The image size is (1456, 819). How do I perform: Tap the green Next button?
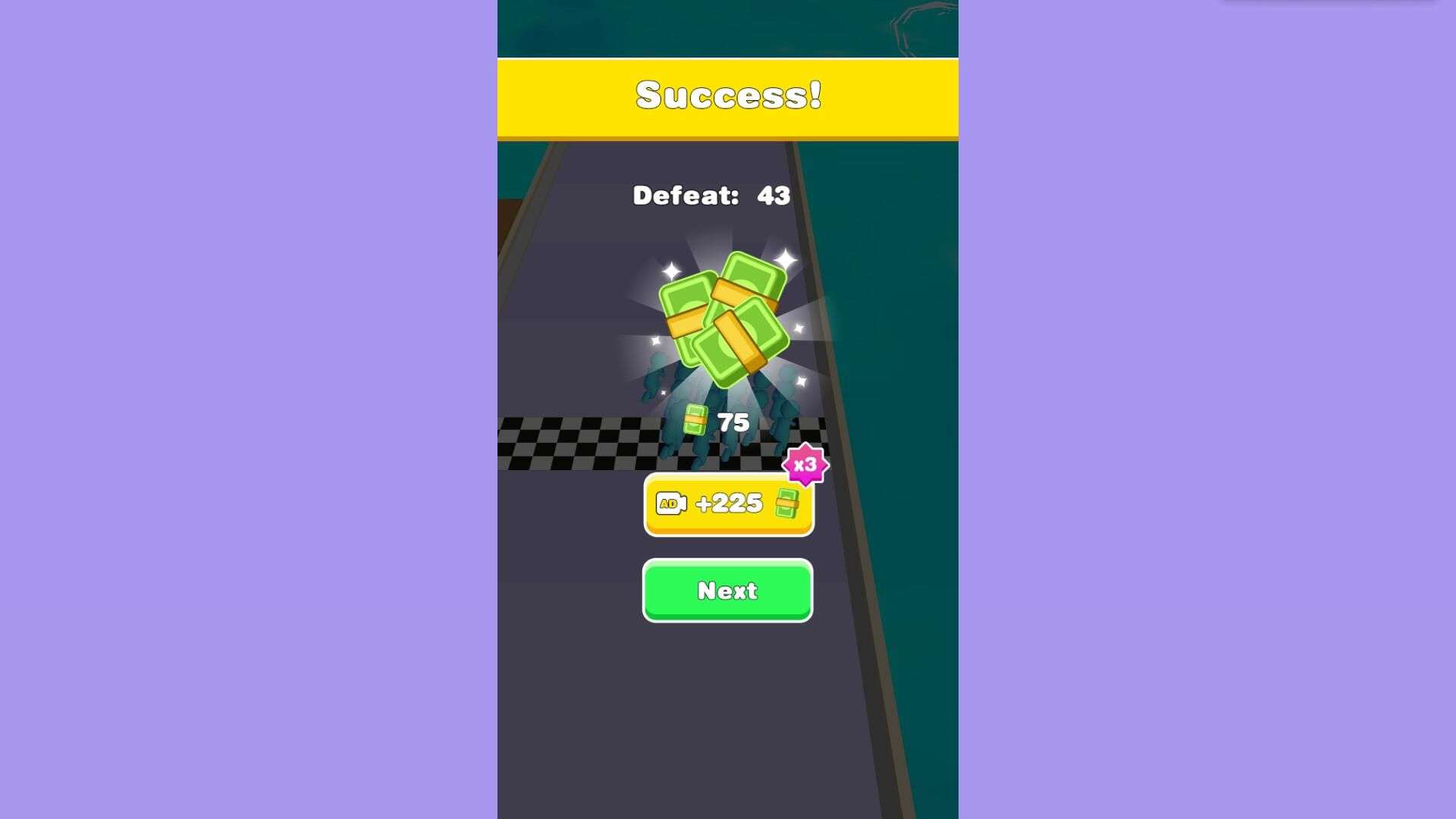[x=727, y=590]
